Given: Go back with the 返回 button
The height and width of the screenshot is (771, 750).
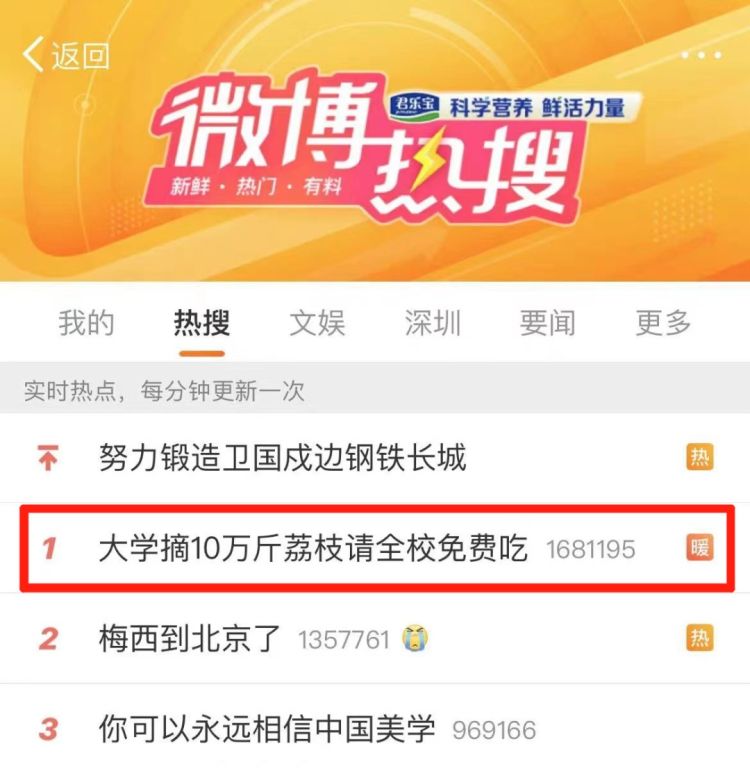Looking at the screenshot, I should click(66, 55).
